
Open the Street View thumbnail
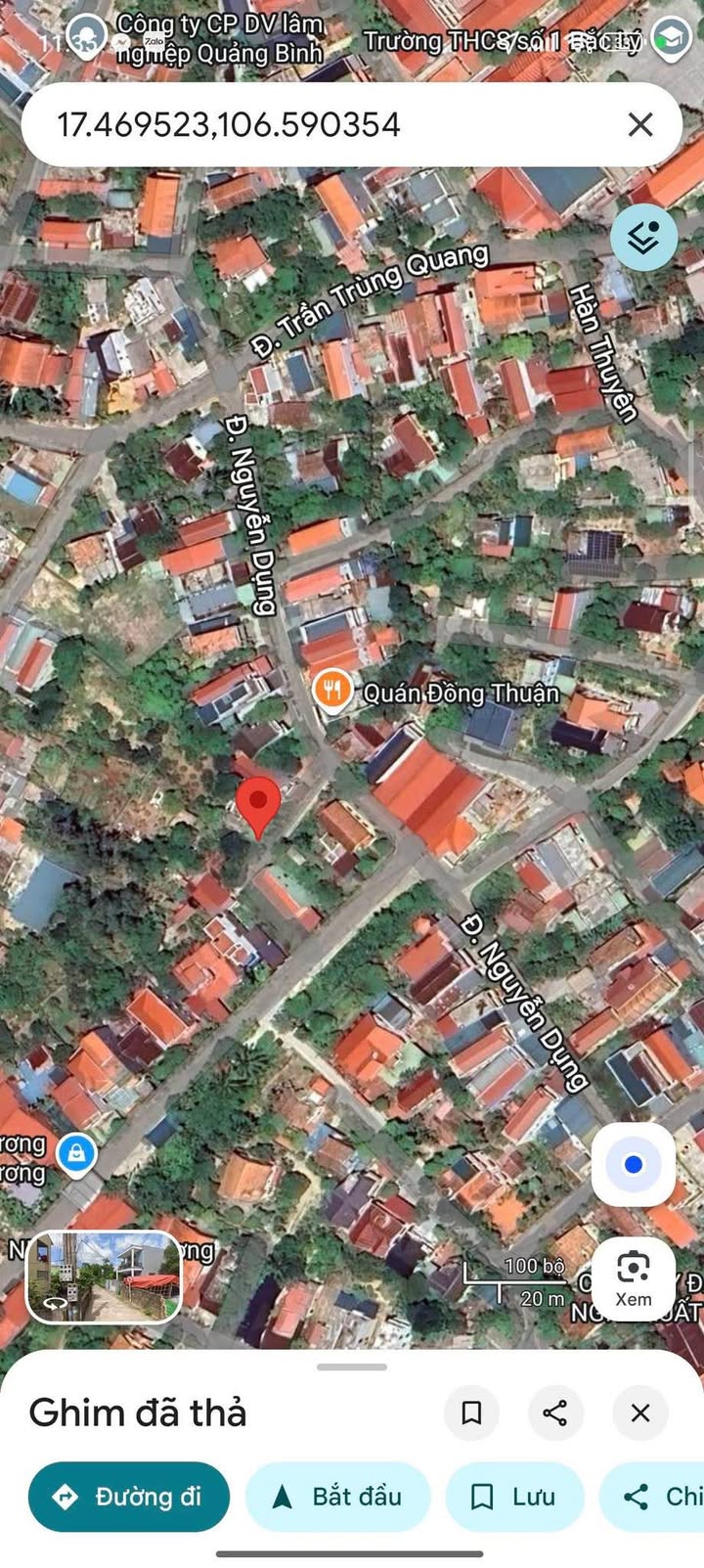(x=104, y=1276)
